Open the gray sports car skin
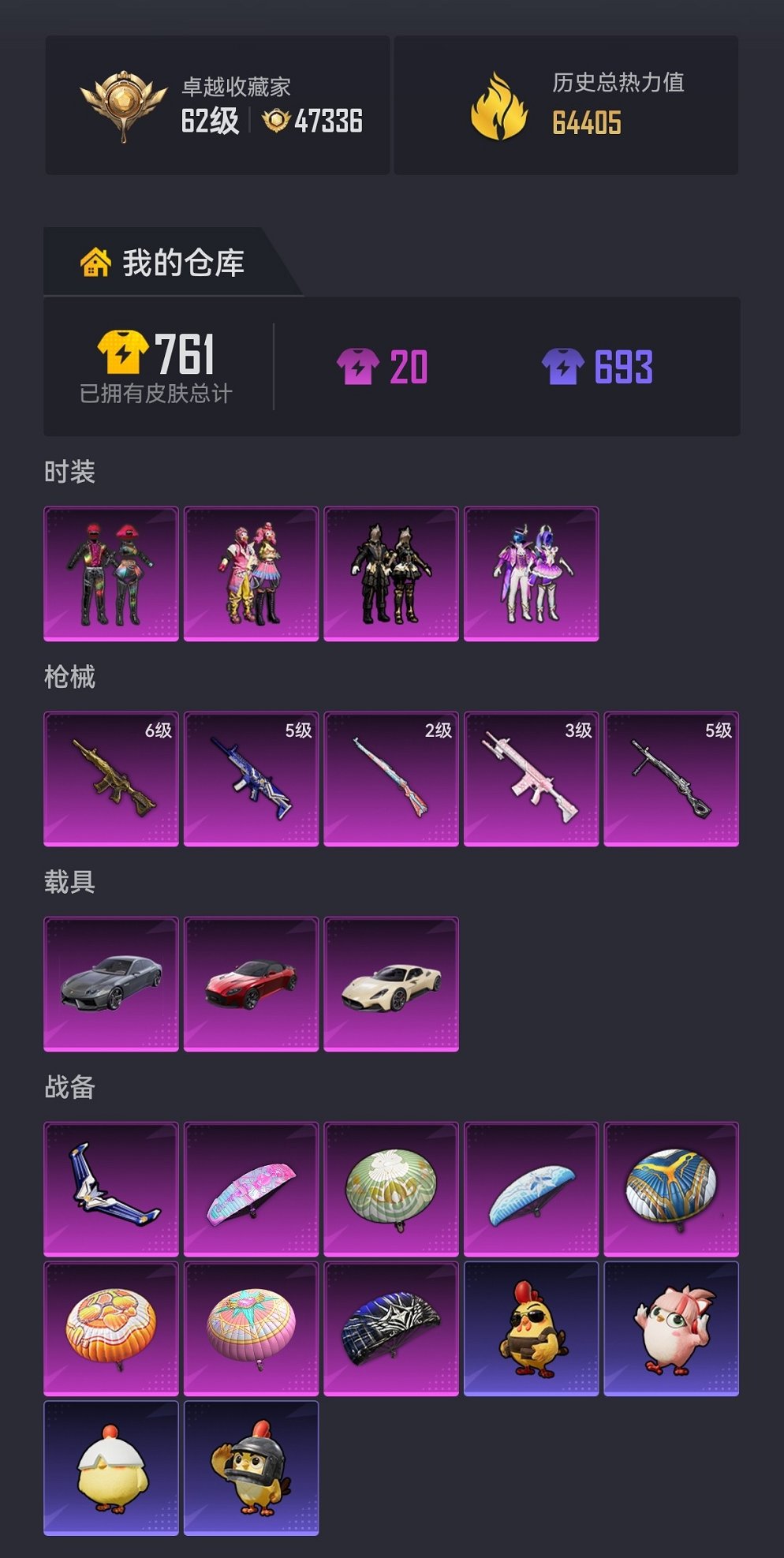The height and width of the screenshot is (1558, 784). tap(111, 984)
